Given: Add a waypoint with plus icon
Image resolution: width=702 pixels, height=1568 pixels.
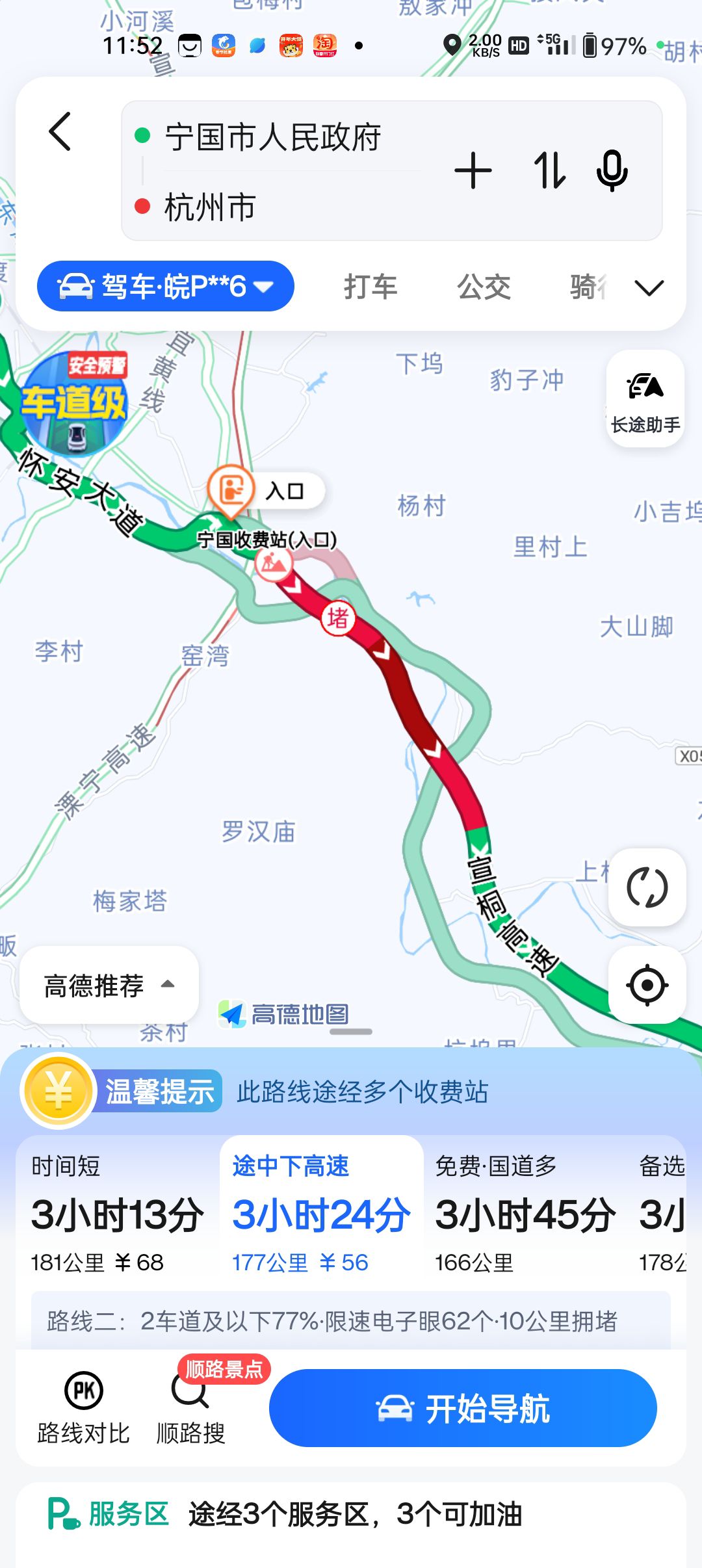Looking at the screenshot, I should tap(473, 171).
